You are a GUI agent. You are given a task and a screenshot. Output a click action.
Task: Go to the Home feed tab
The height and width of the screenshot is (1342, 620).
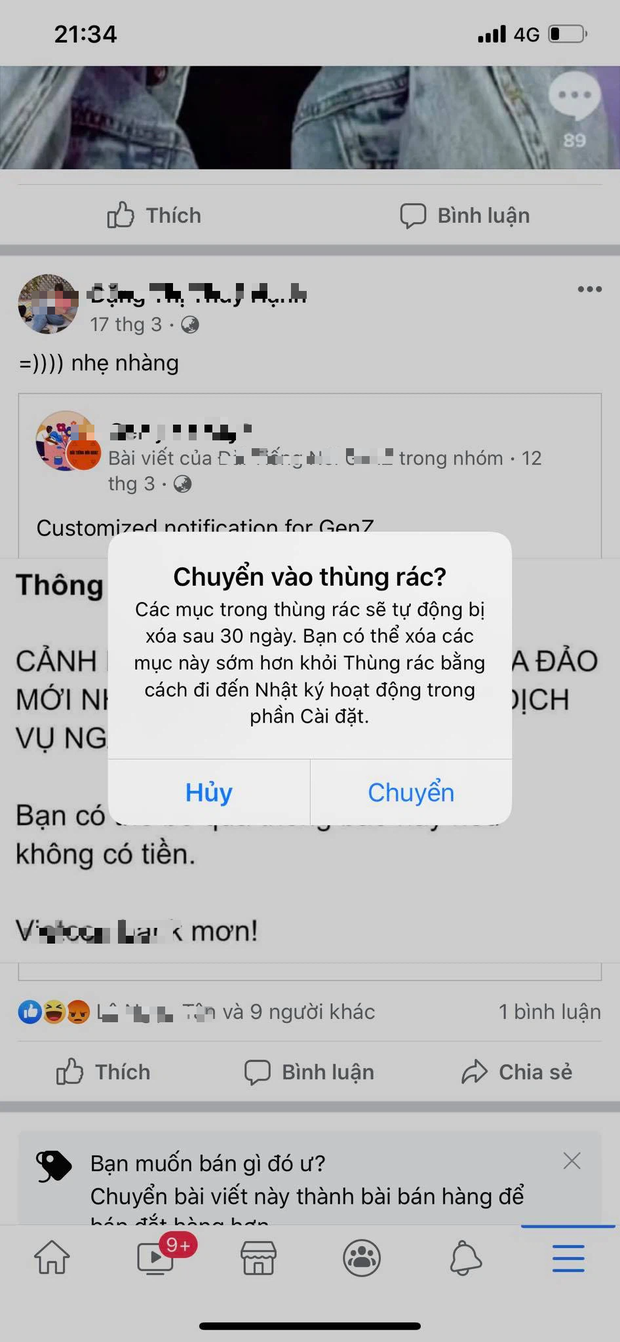point(52,1257)
